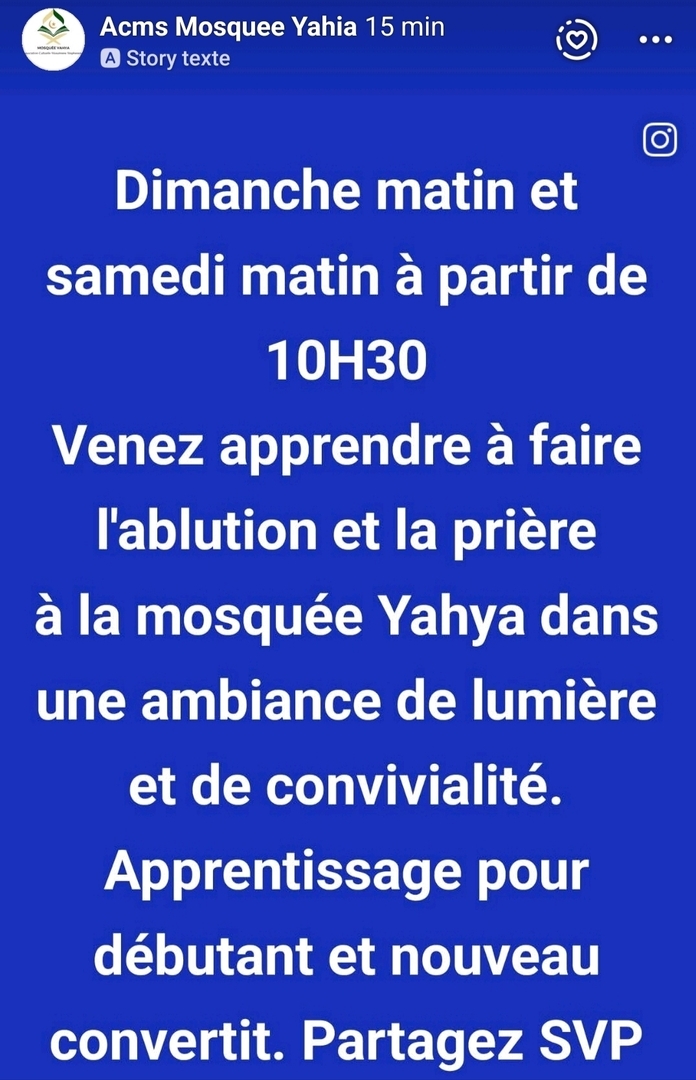
Task: Tap the Instagram icon on the story
Action: click(x=660, y=140)
